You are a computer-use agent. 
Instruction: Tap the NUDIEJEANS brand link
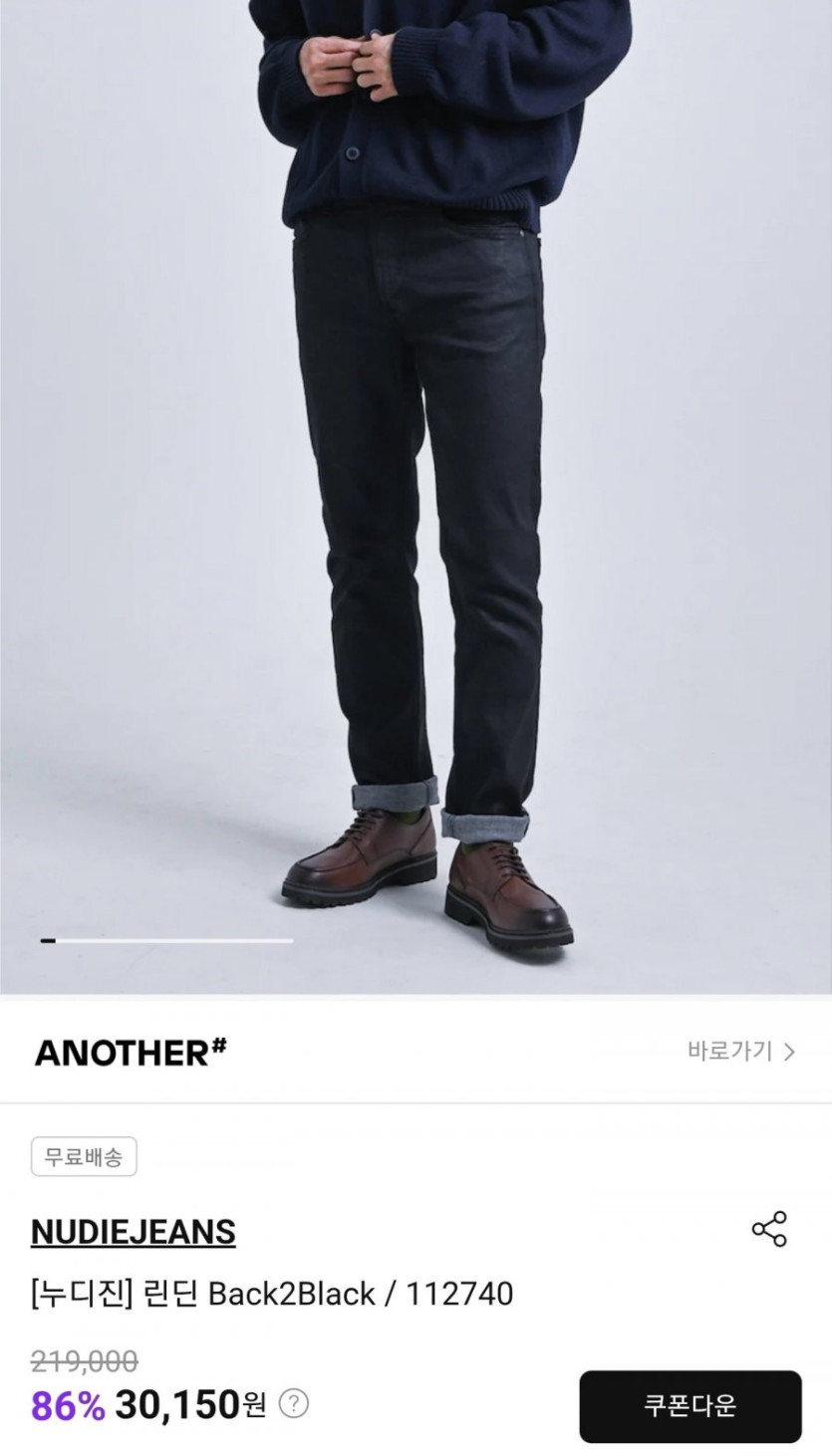click(x=134, y=1232)
